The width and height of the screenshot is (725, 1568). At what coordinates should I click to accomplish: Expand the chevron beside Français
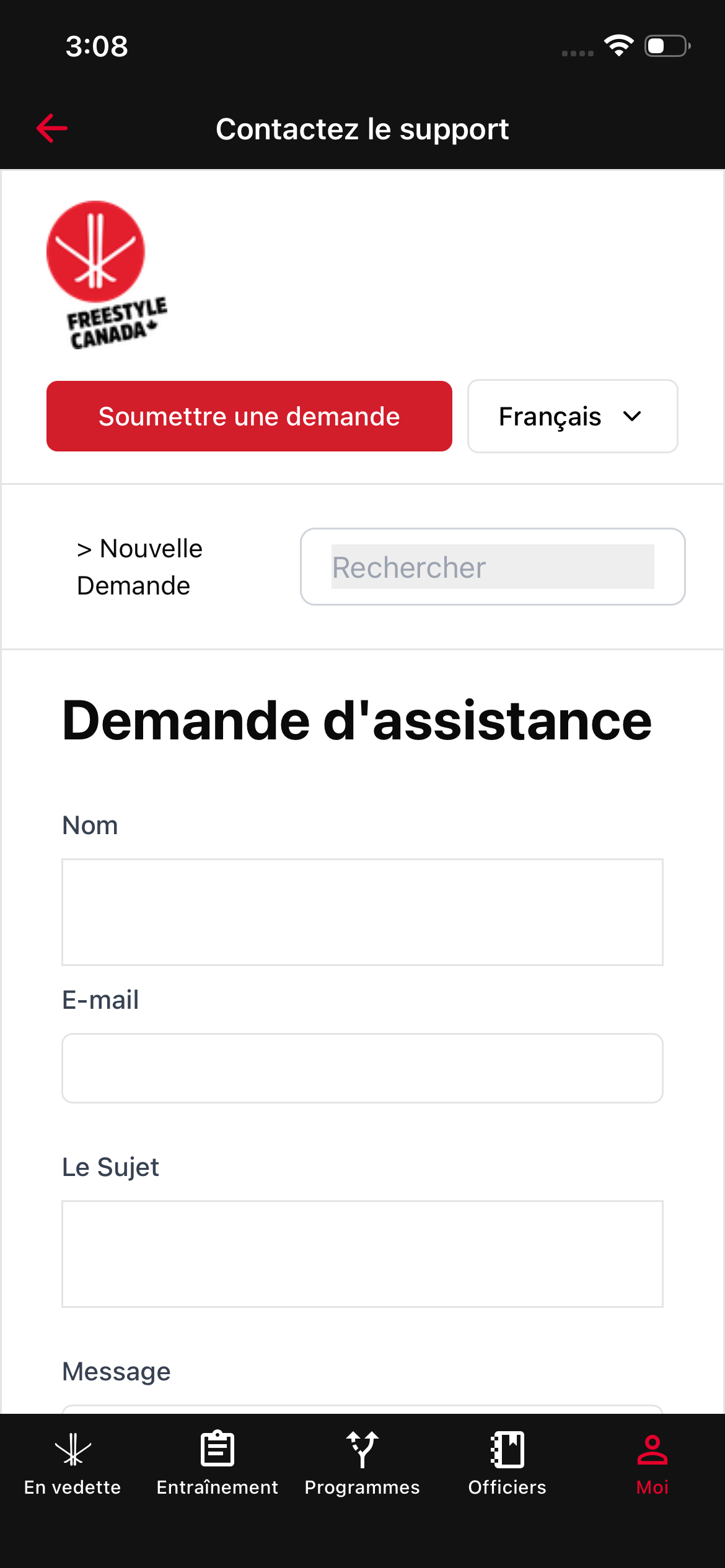[x=632, y=416]
